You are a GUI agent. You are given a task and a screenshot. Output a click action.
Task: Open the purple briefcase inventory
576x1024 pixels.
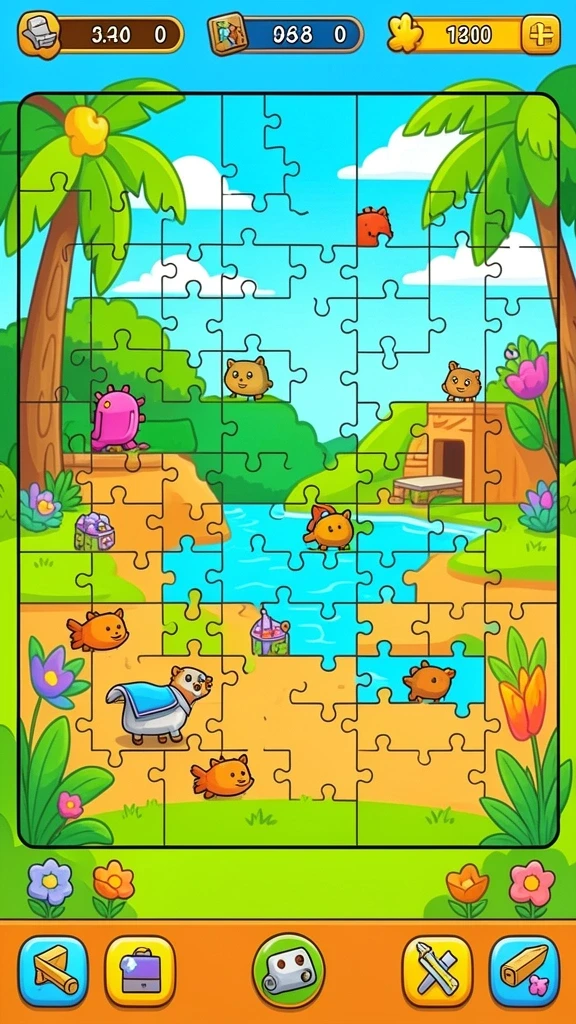[140, 971]
